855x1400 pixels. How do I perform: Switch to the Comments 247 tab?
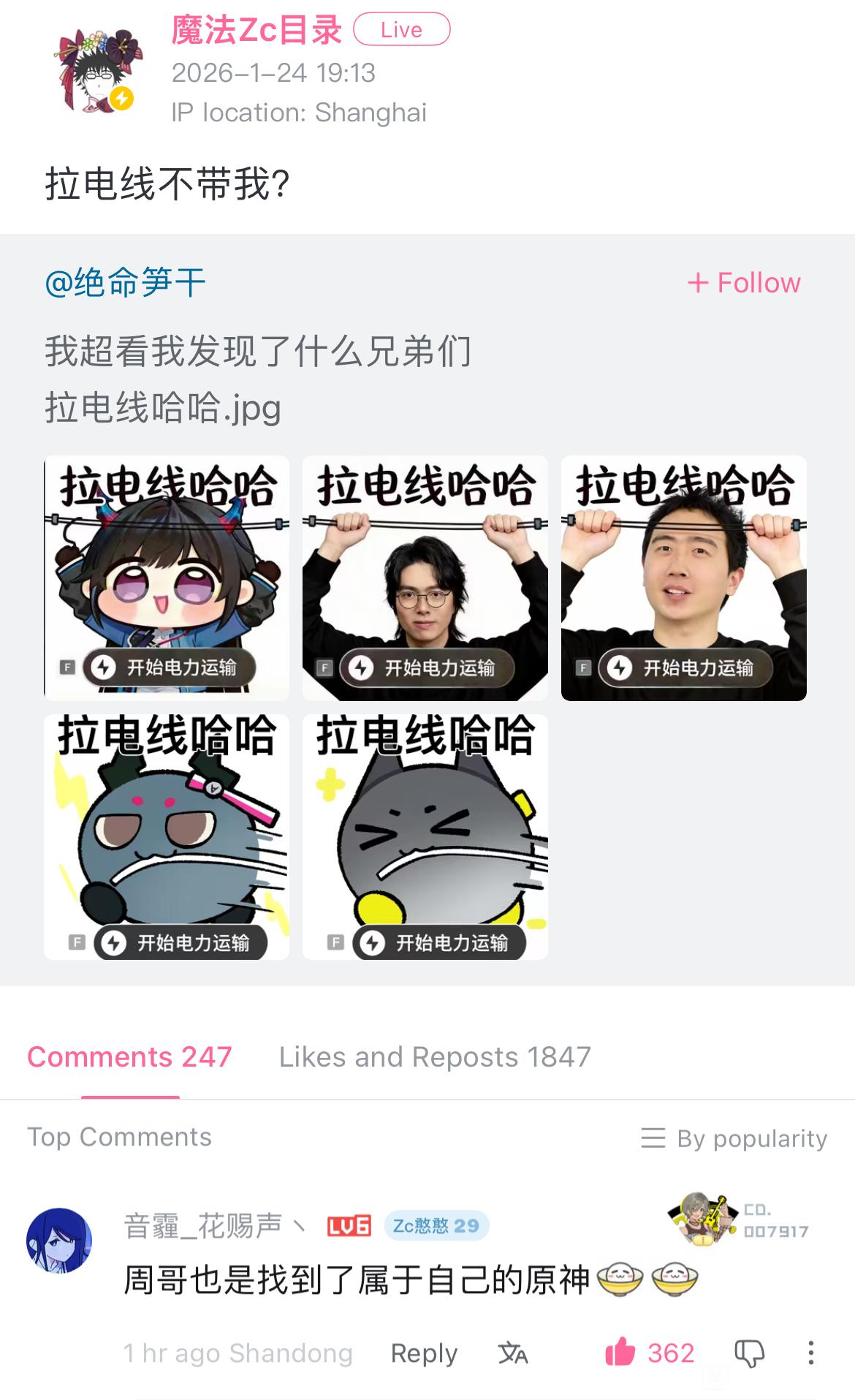pos(129,1057)
